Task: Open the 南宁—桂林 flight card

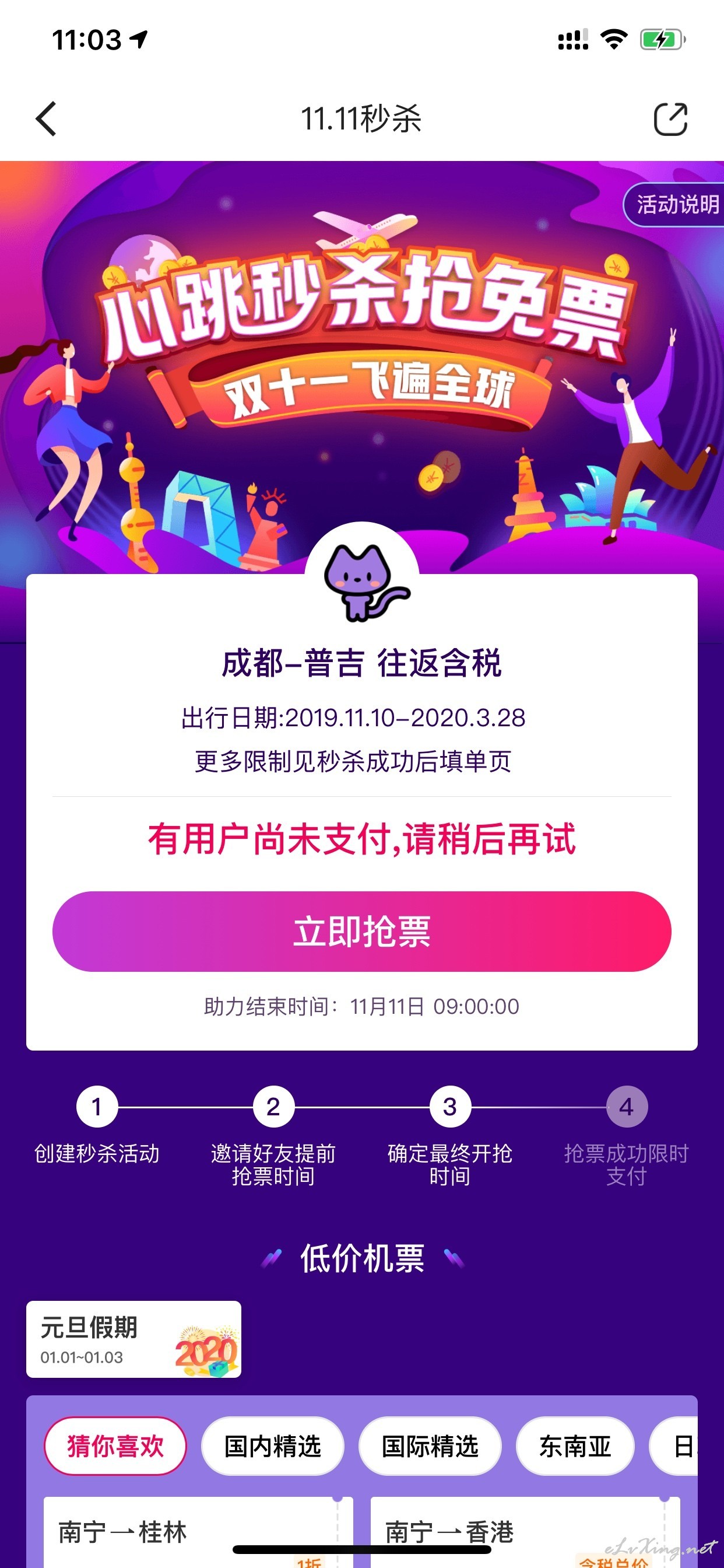Action: pos(198,1531)
